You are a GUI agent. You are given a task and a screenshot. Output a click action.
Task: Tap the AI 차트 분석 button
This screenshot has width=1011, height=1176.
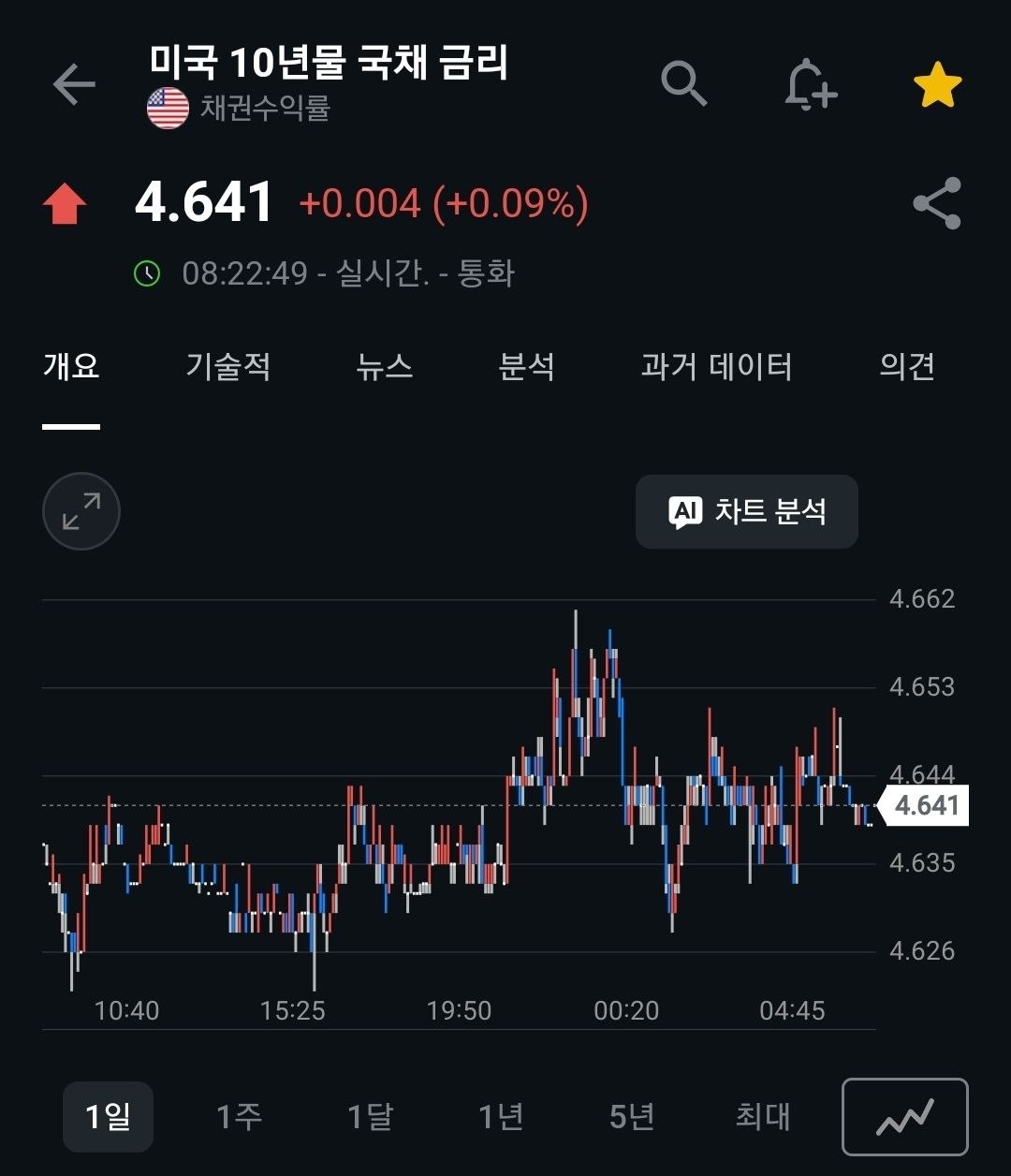[747, 511]
